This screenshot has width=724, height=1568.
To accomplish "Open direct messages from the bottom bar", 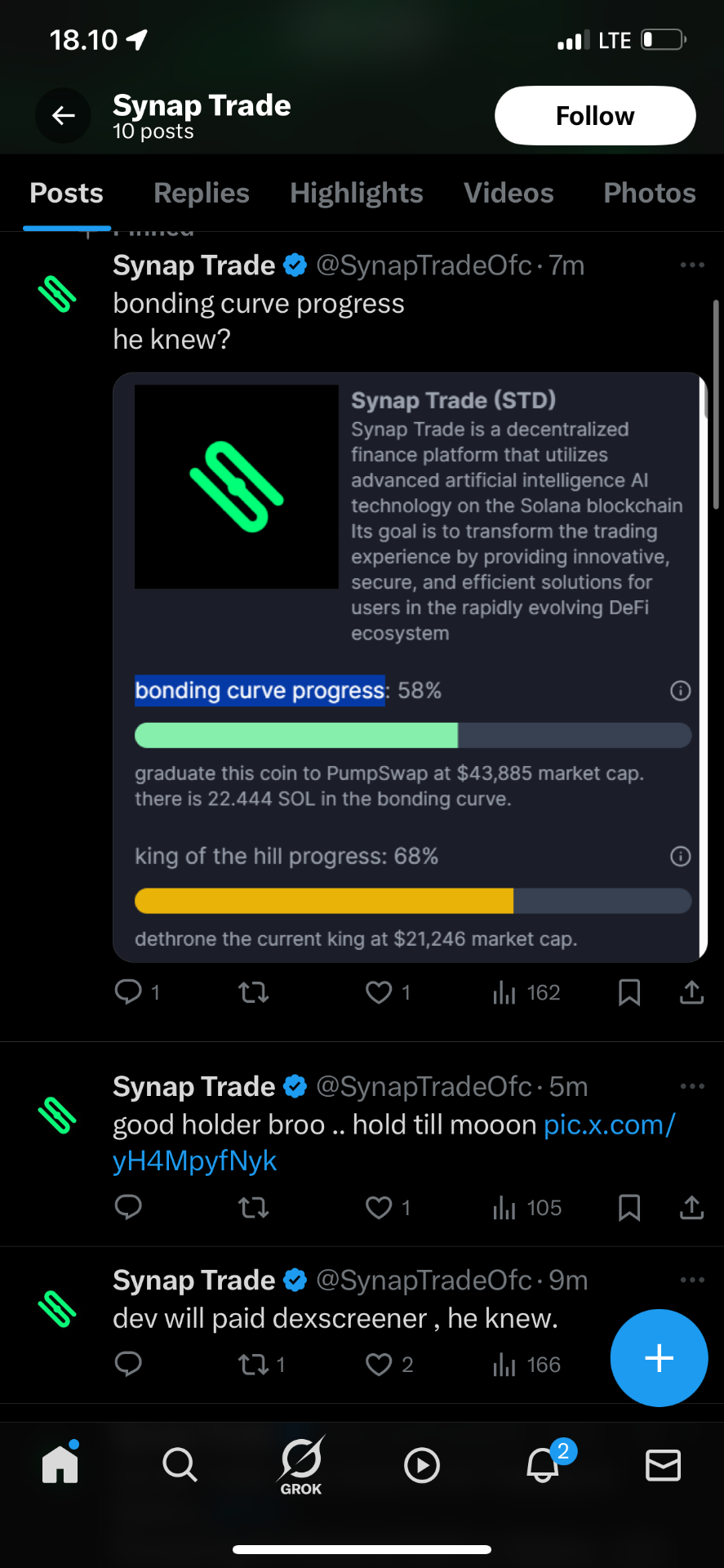I will (x=663, y=1464).
